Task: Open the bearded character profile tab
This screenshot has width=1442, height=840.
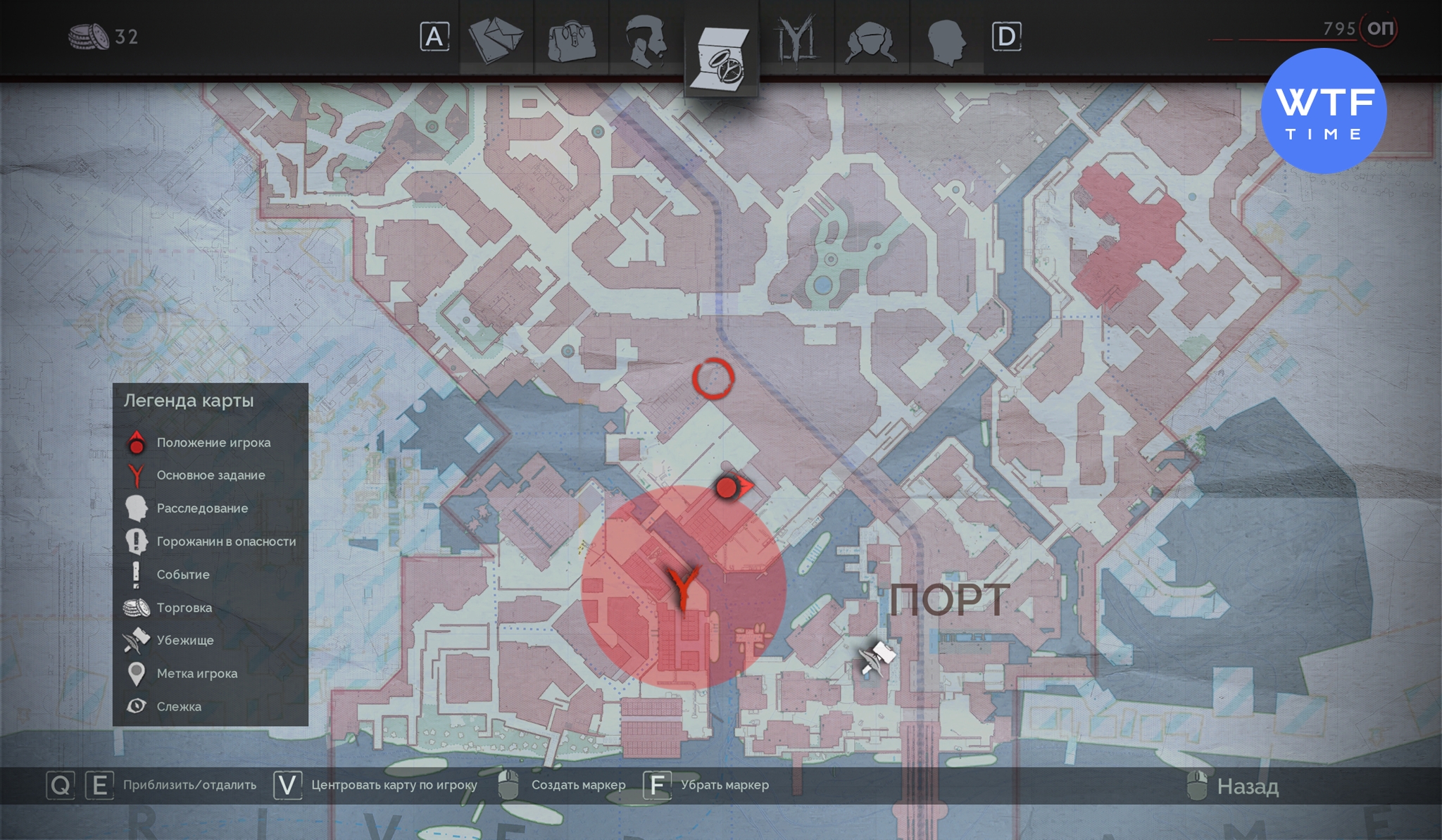Action: click(x=646, y=39)
